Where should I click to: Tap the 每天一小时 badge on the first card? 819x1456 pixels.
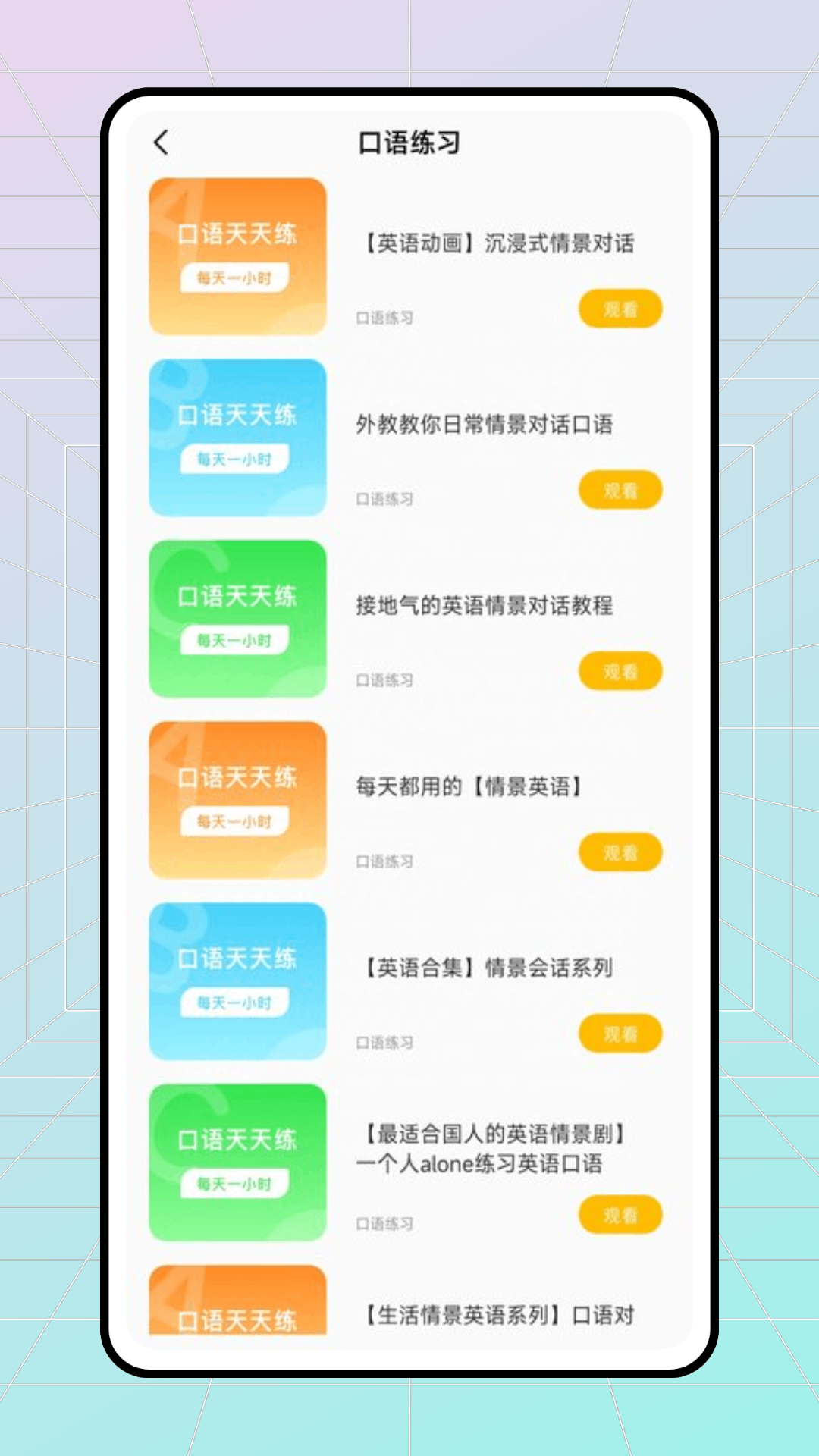pyautogui.click(x=237, y=277)
